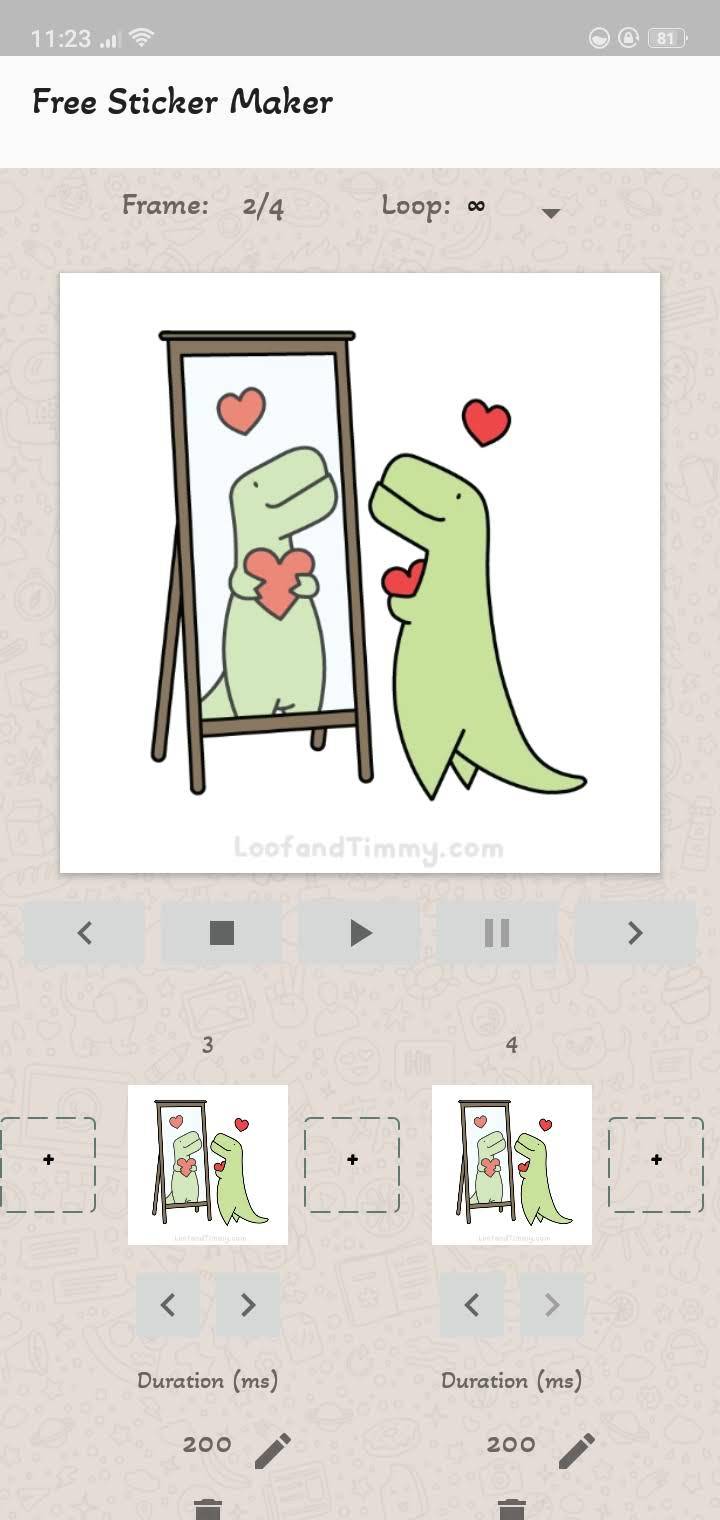Advance to the next frame in preview
The width and height of the screenshot is (720, 1520).
[x=635, y=933]
